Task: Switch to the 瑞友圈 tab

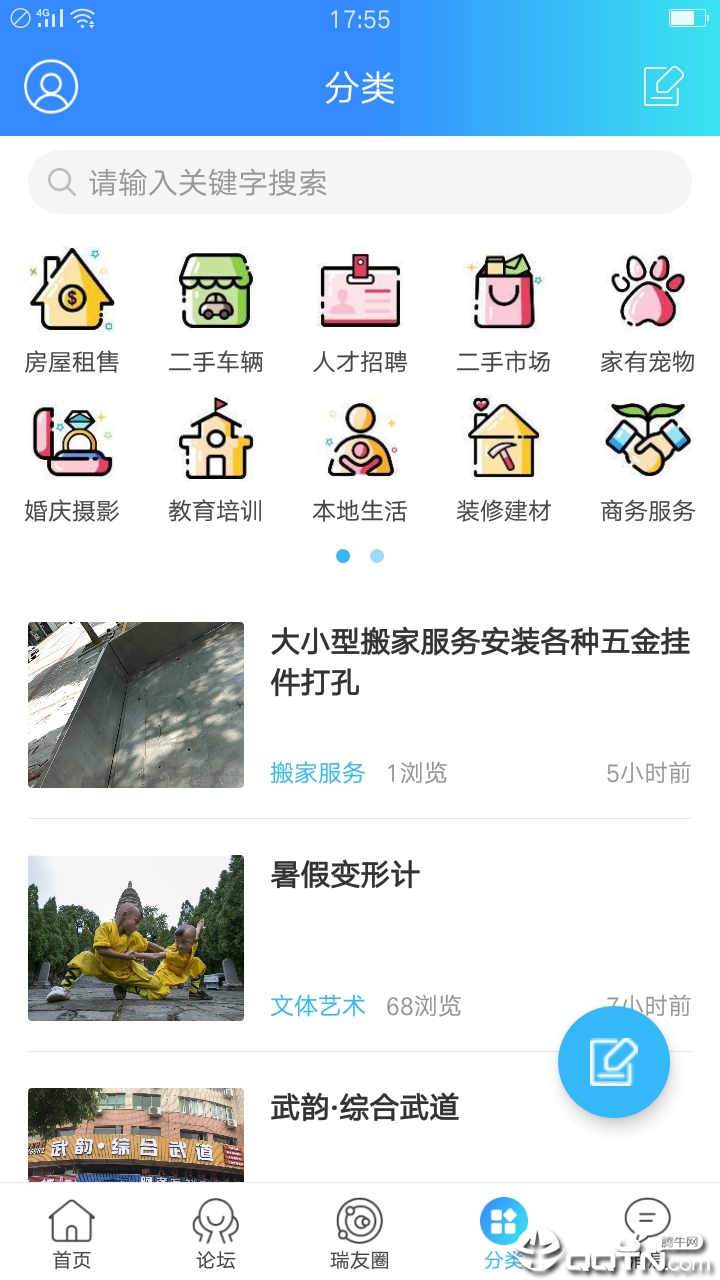Action: tap(360, 1234)
